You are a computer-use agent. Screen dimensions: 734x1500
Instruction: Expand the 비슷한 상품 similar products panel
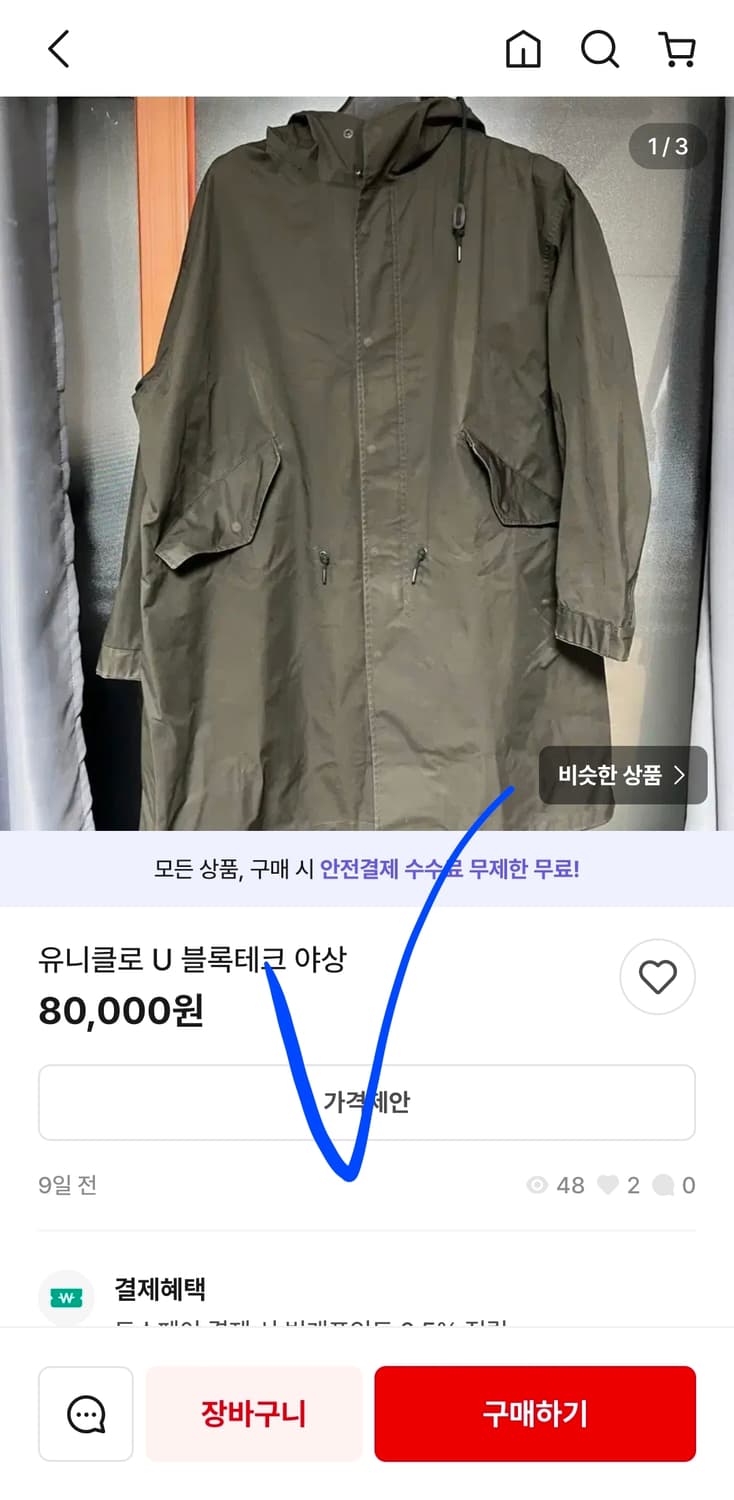(622, 775)
